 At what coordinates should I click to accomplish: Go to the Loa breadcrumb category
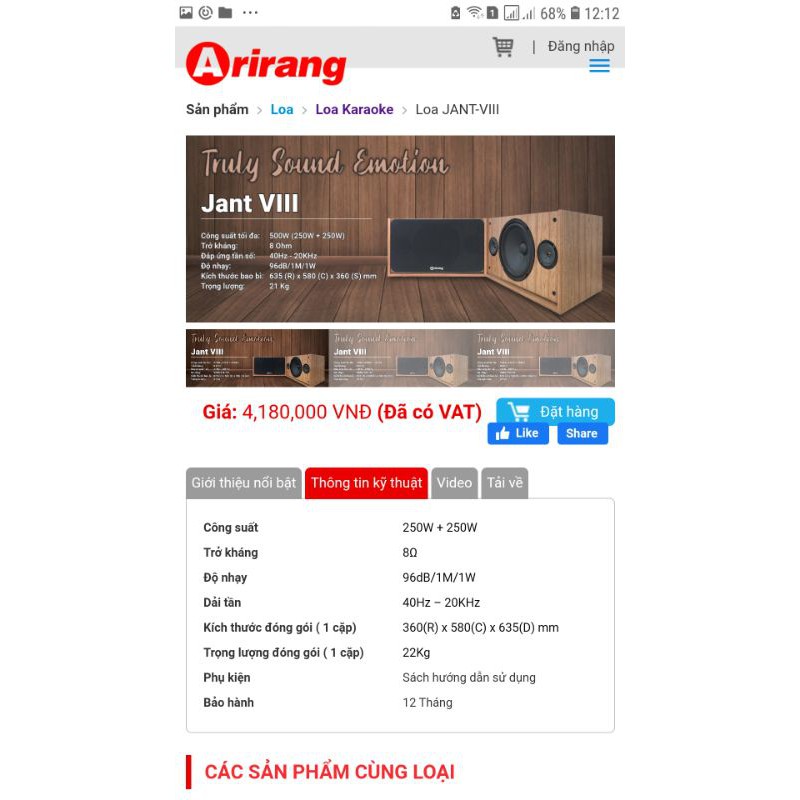point(282,109)
